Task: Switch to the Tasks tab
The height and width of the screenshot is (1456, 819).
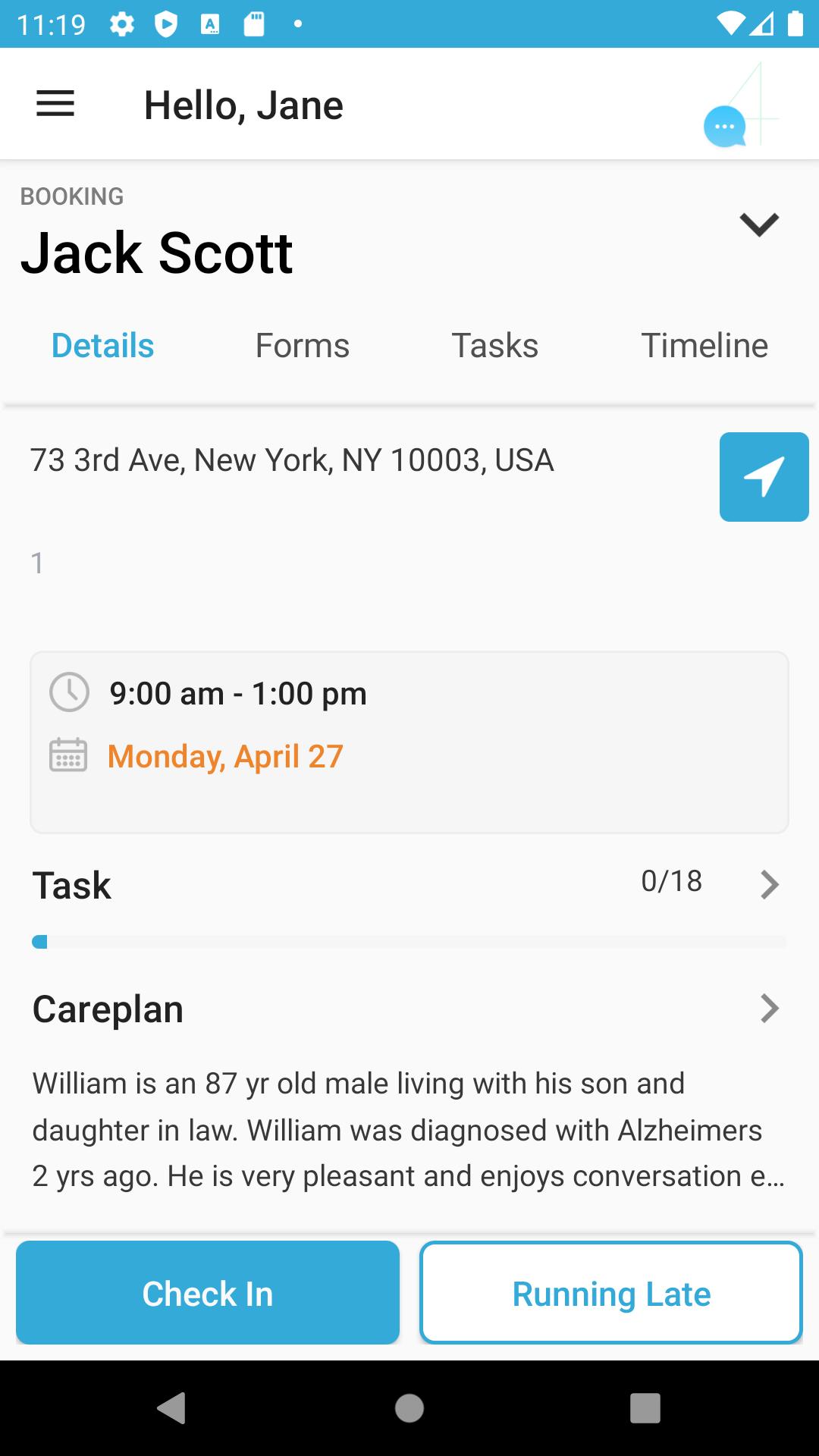Action: [x=494, y=346]
